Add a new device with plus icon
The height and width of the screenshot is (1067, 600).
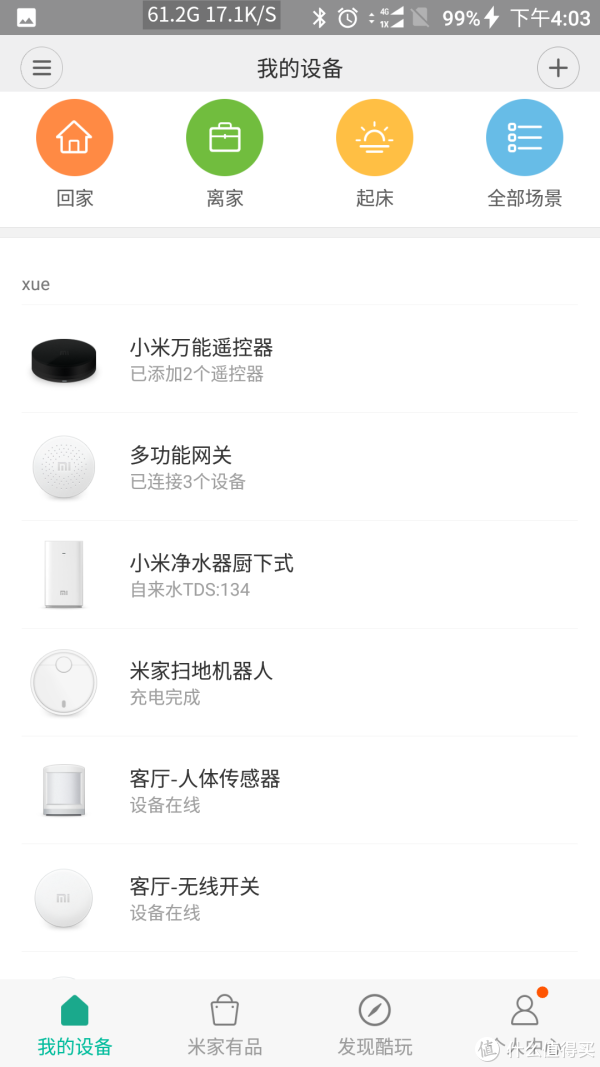tap(558, 68)
